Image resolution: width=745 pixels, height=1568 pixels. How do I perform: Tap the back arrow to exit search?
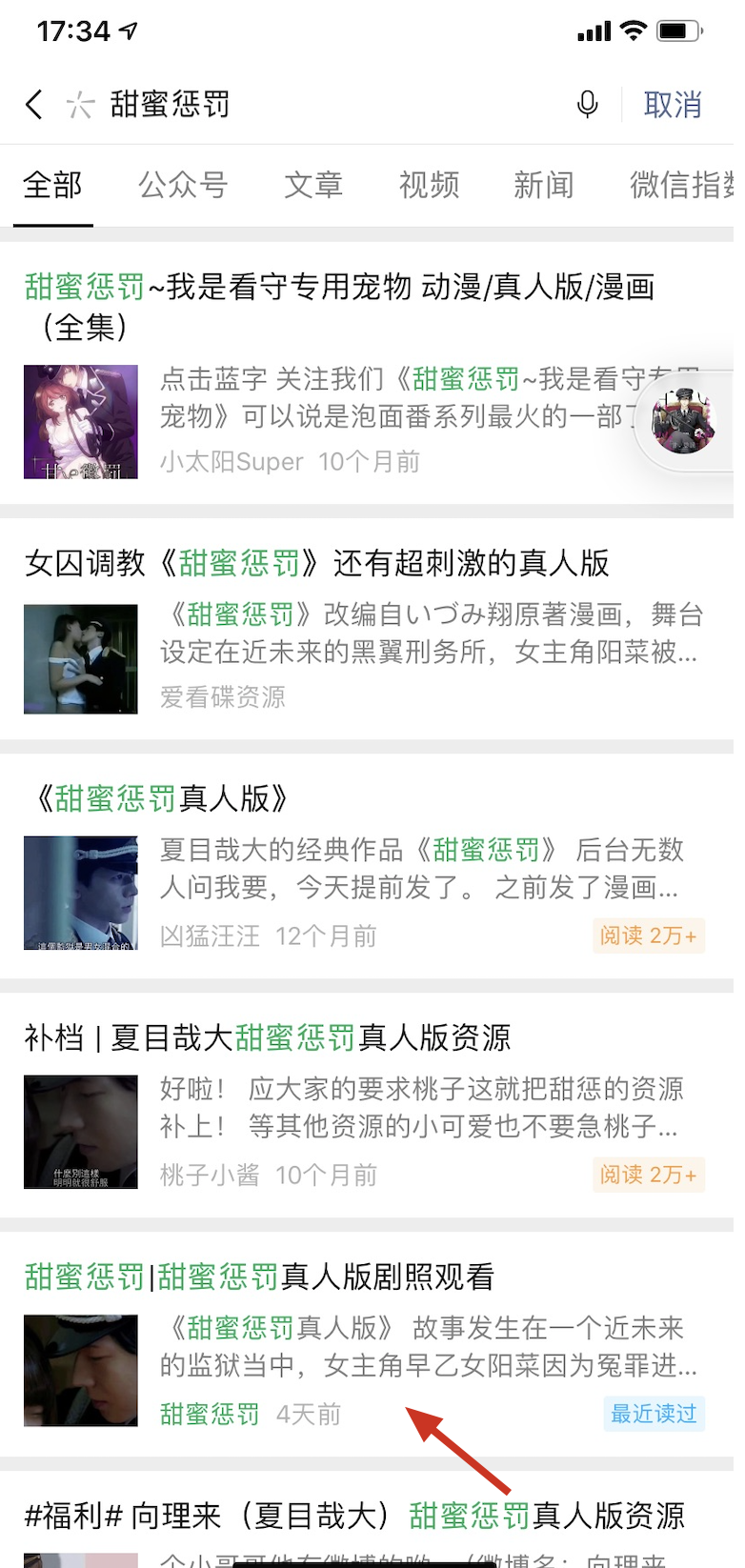pos(34,105)
